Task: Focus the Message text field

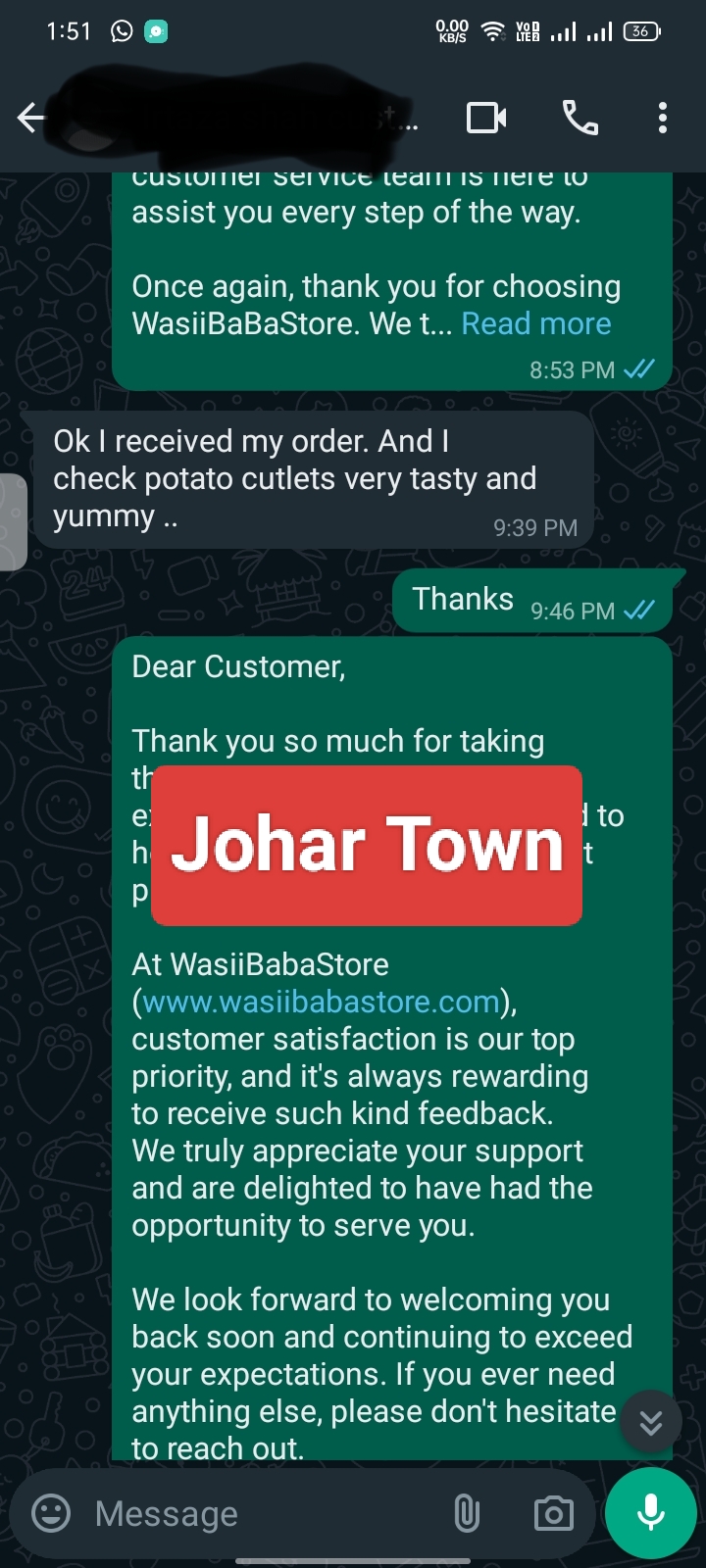Action: [255, 1513]
